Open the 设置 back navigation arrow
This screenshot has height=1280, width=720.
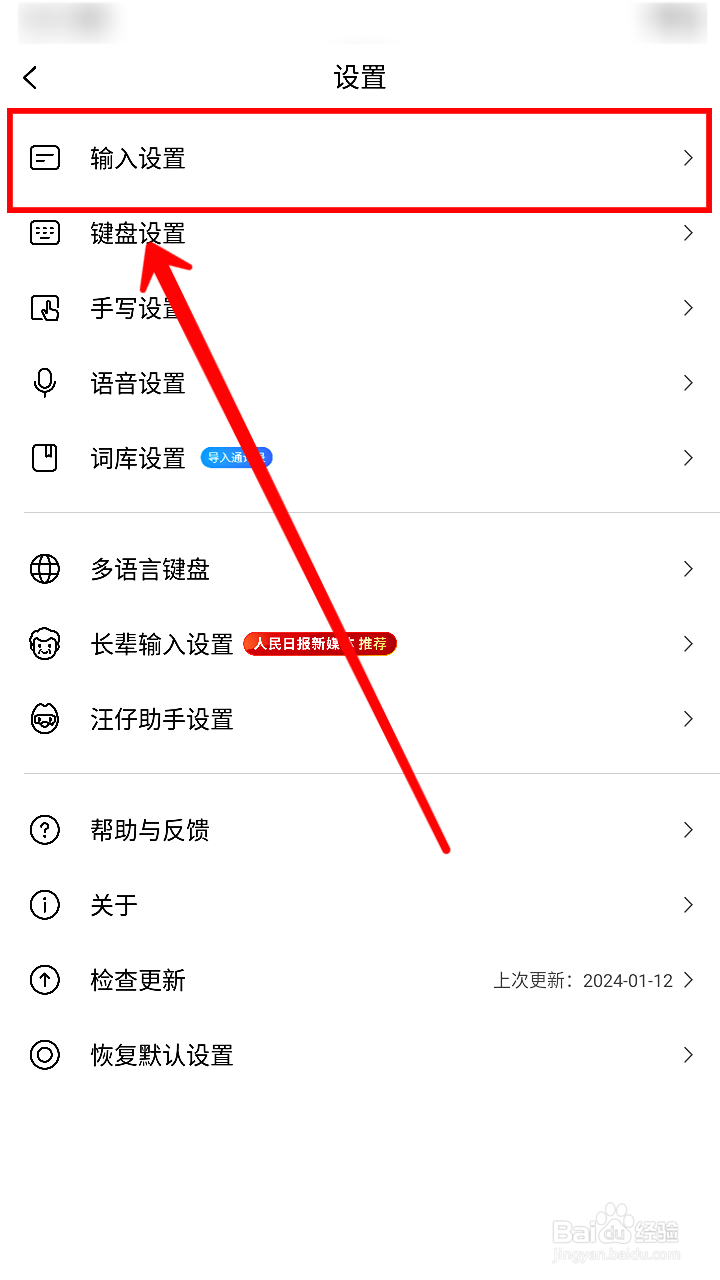click(x=30, y=77)
